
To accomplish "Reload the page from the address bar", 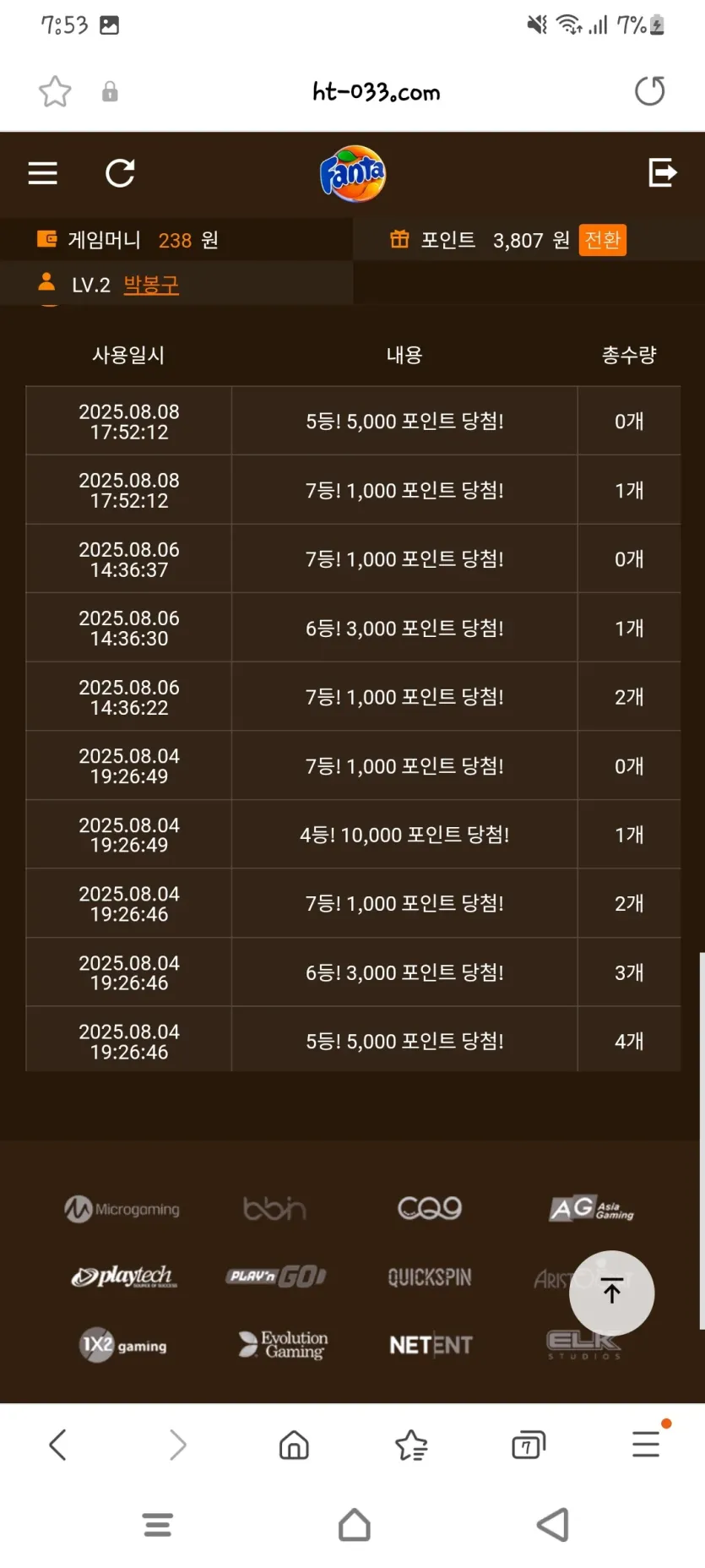I will [649, 91].
